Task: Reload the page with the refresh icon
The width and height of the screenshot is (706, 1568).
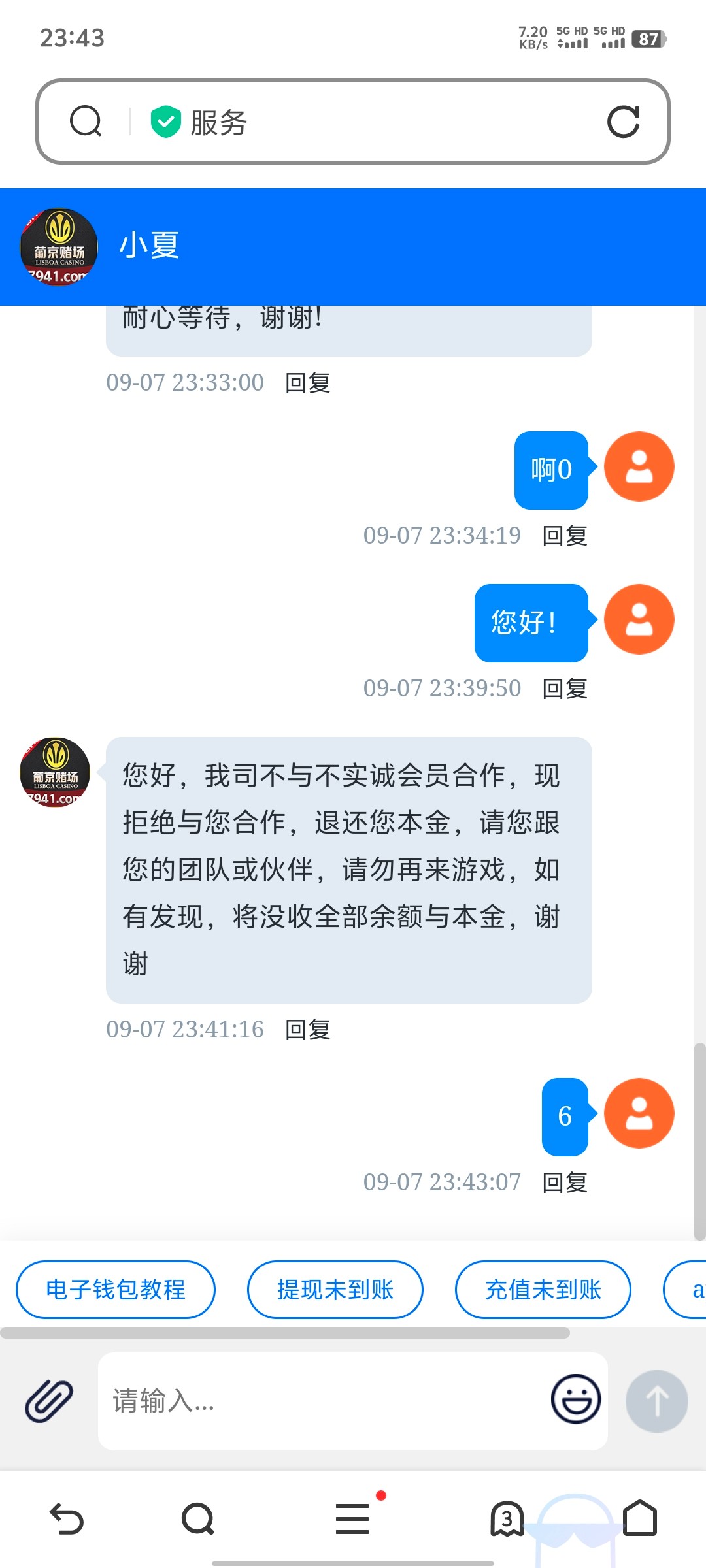Action: point(623,122)
